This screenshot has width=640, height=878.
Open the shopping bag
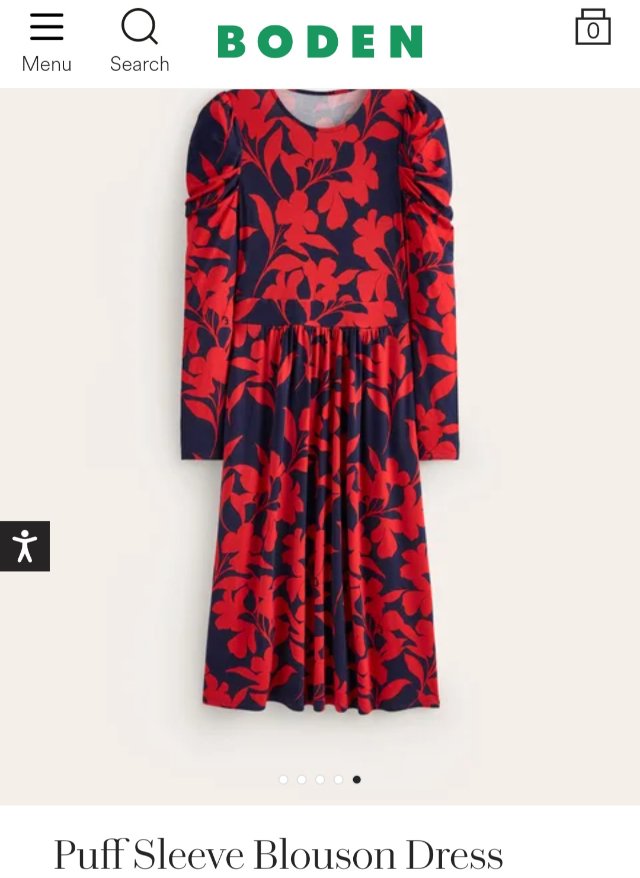click(x=592, y=28)
